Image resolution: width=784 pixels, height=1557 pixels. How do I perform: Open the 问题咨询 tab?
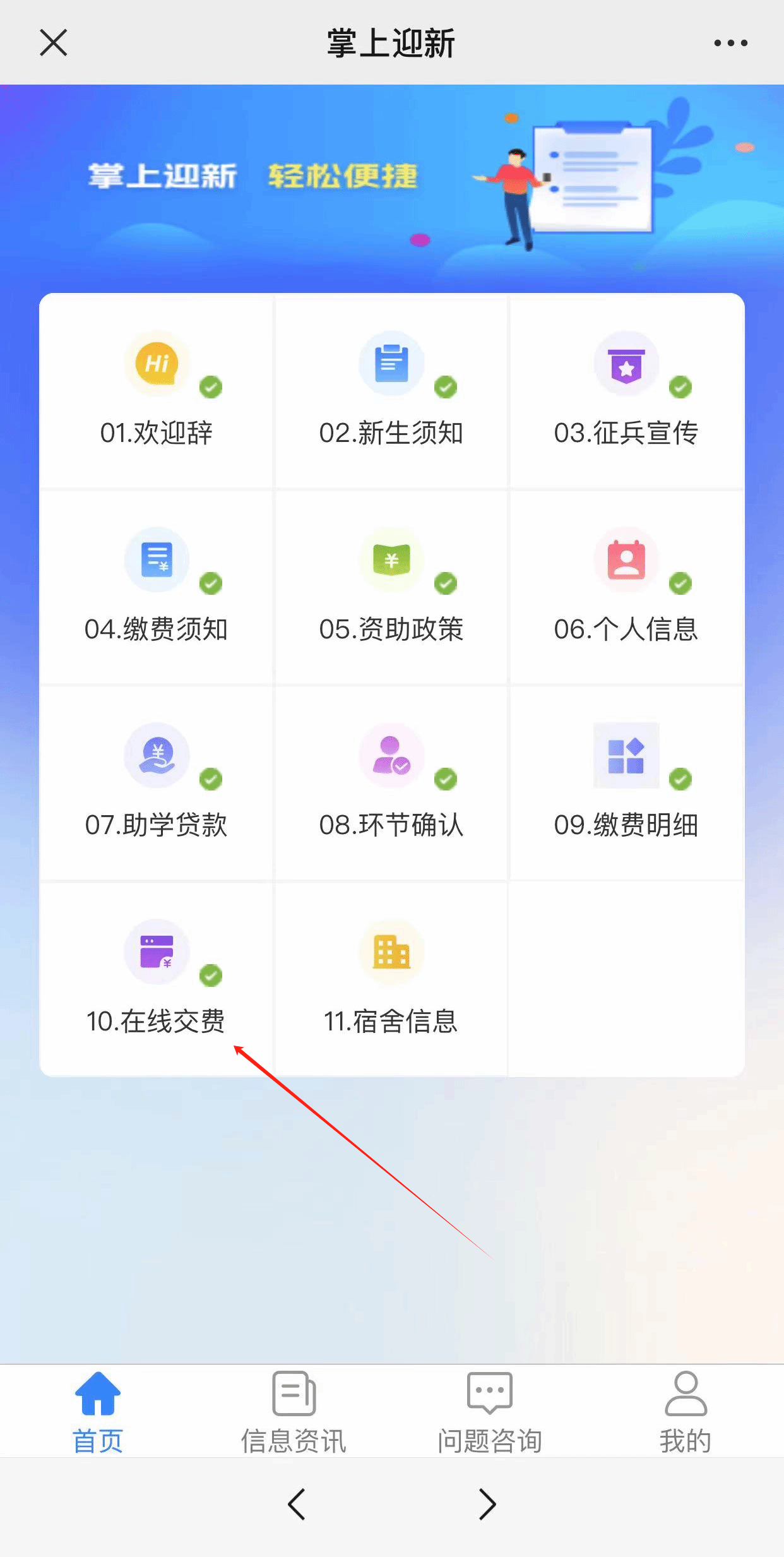490,1412
